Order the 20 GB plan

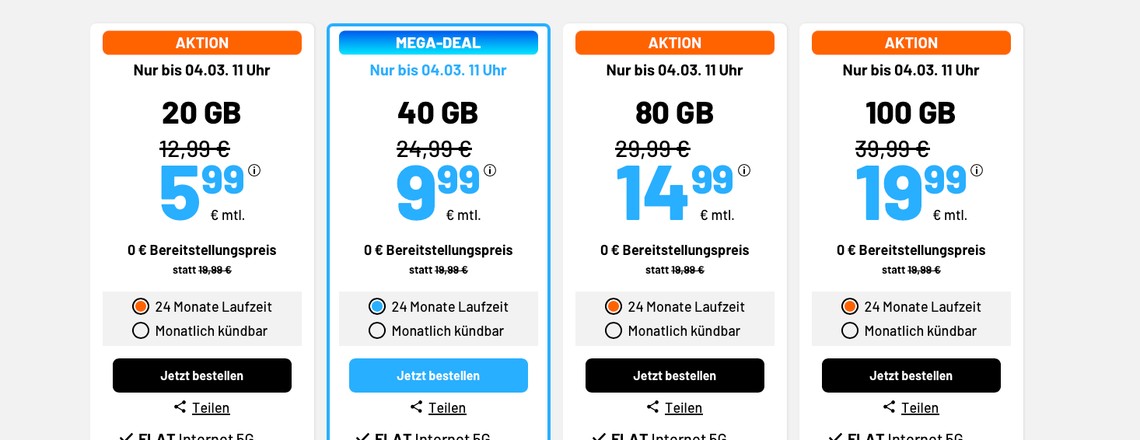click(x=202, y=376)
